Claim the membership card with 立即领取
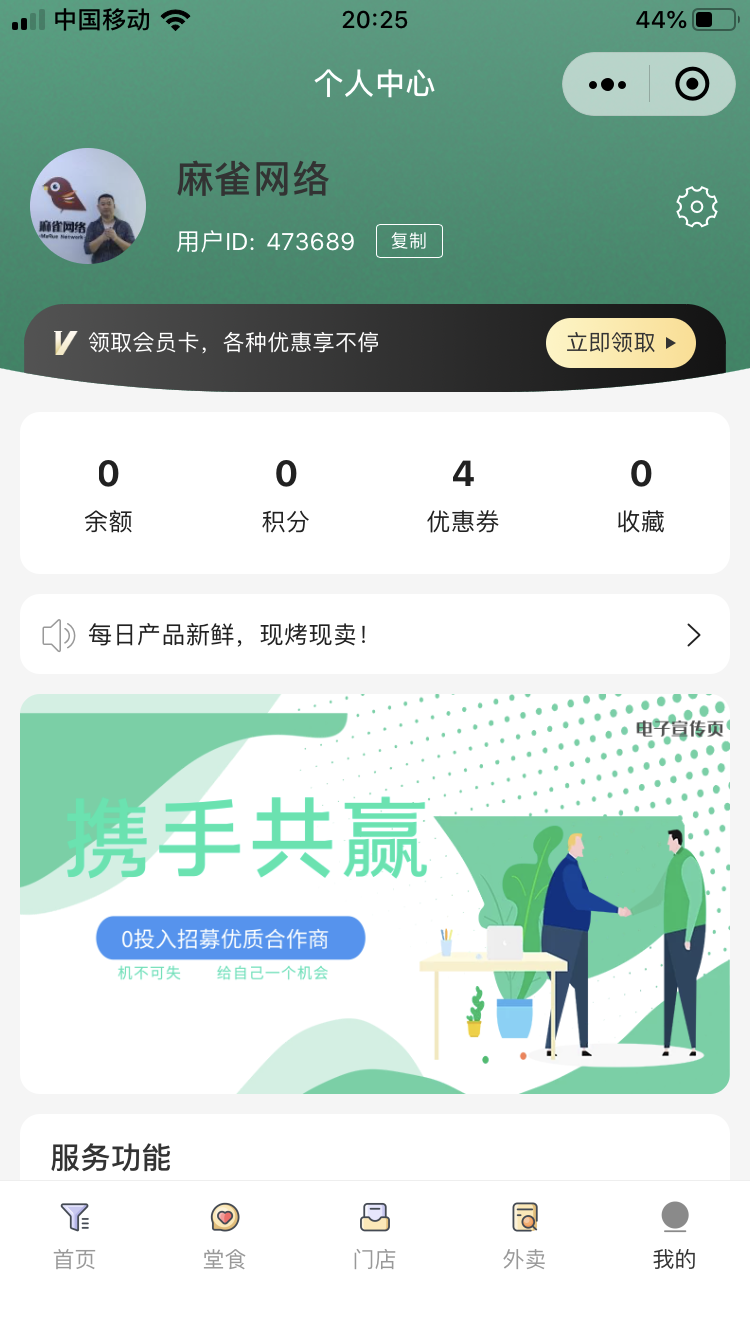Viewport: 750px width, 1334px height. pos(620,343)
